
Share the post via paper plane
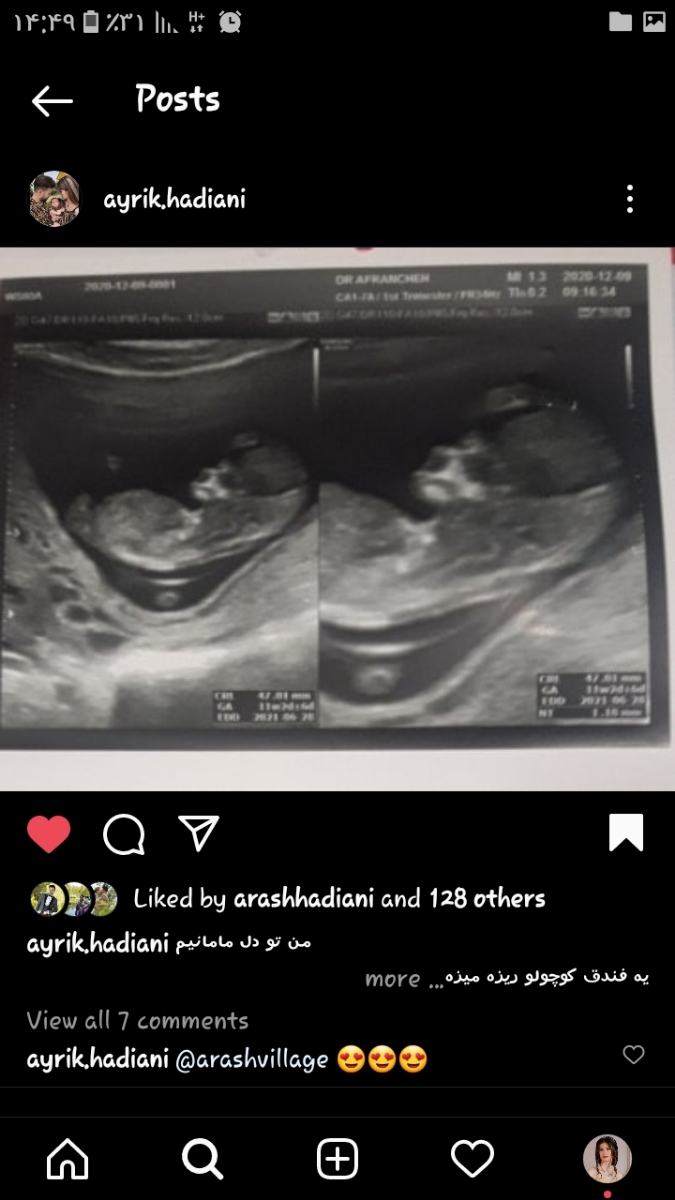[198, 833]
